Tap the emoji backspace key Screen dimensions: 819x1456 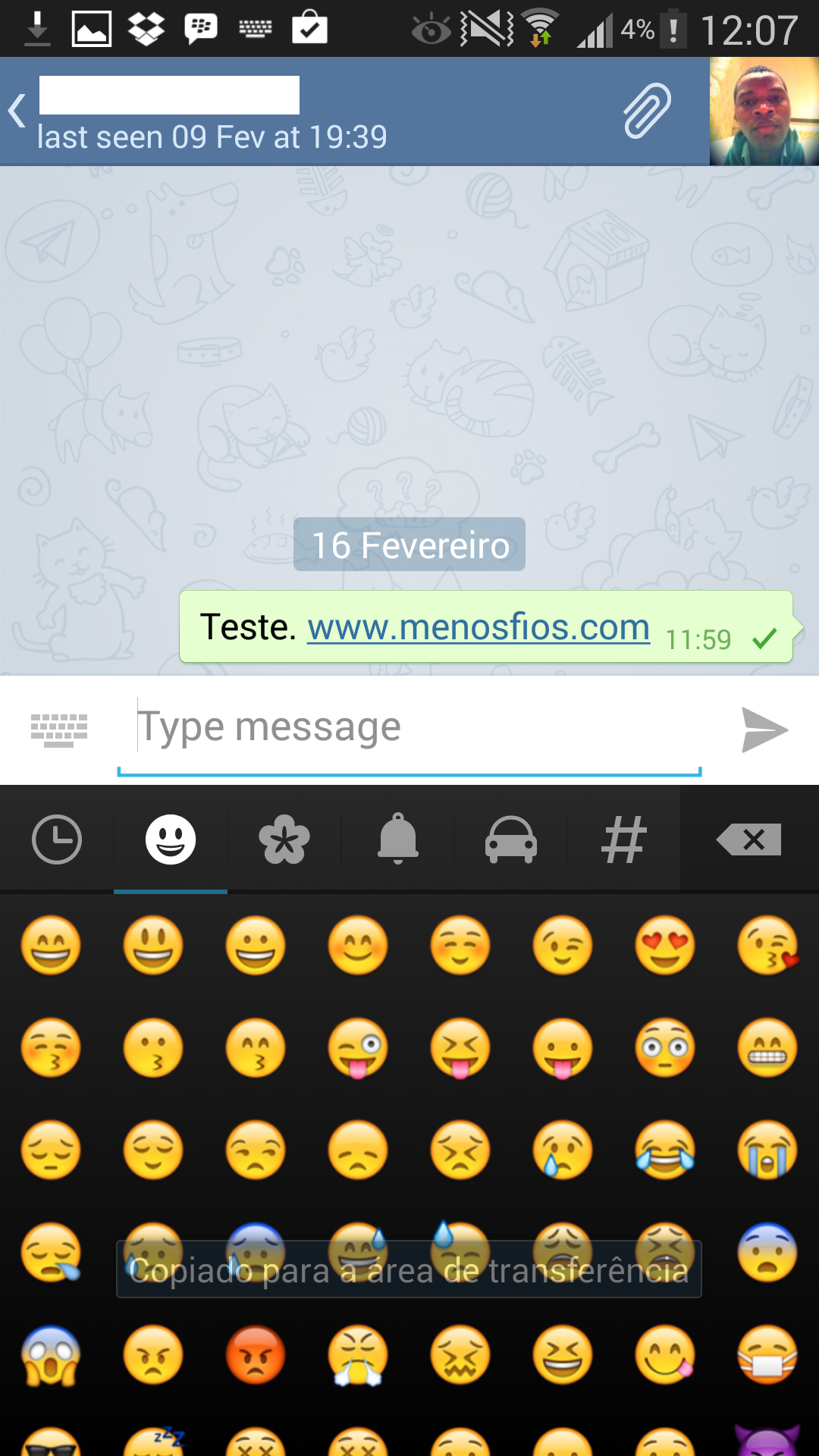pyautogui.click(x=749, y=839)
